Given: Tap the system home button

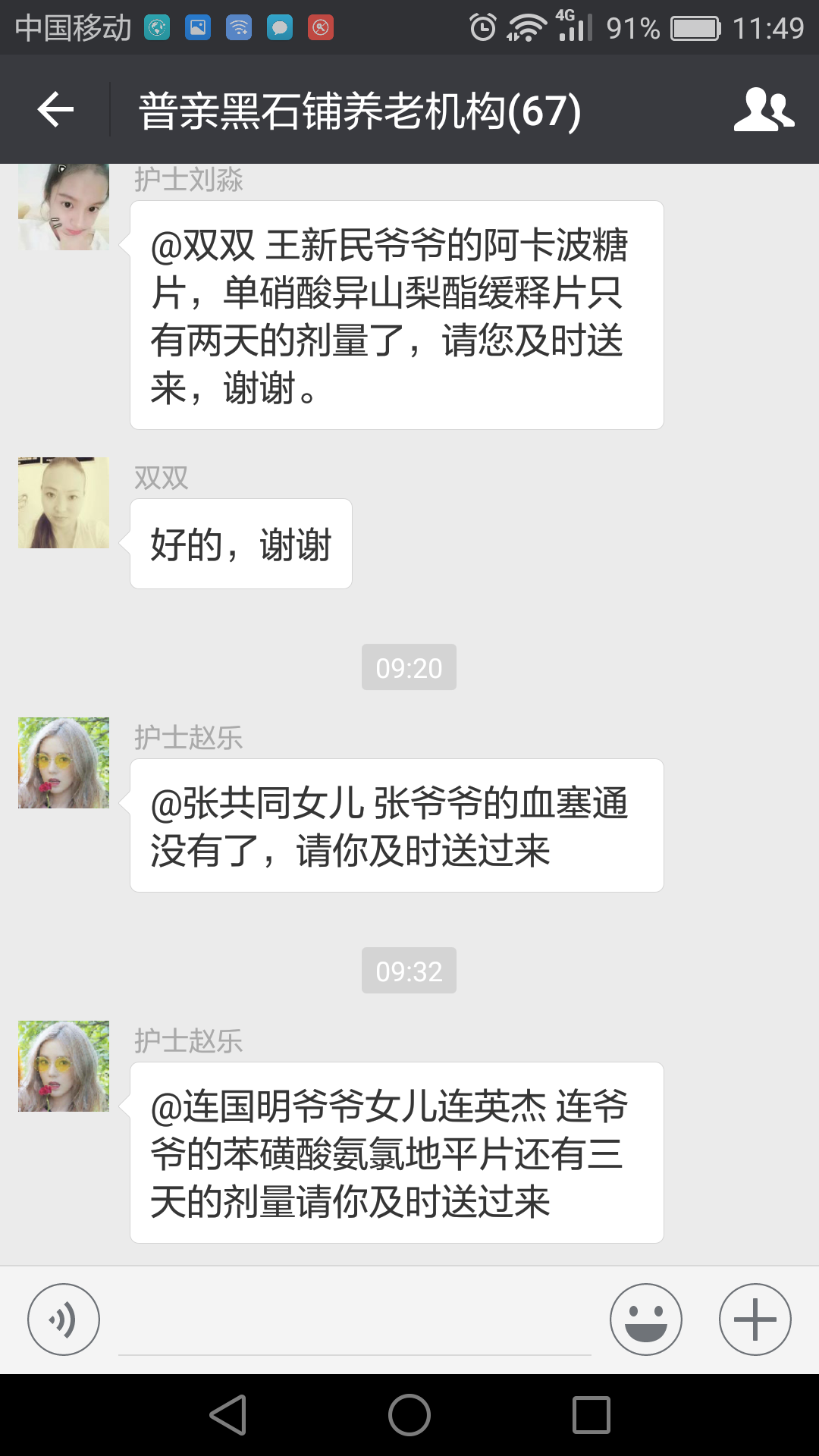Looking at the screenshot, I should [409, 1415].
